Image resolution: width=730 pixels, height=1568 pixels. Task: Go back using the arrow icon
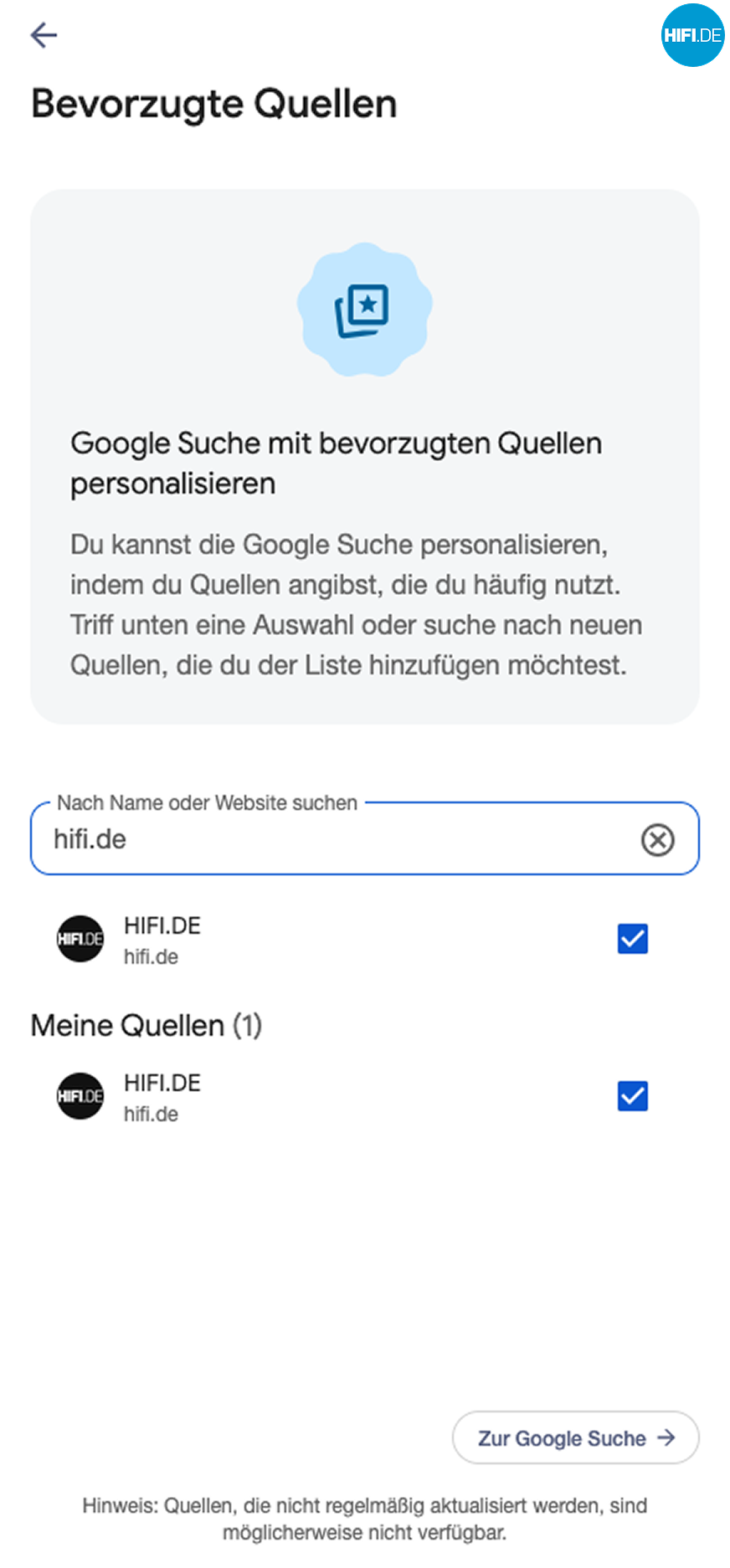pyautogui.click(x=44, y=35)
